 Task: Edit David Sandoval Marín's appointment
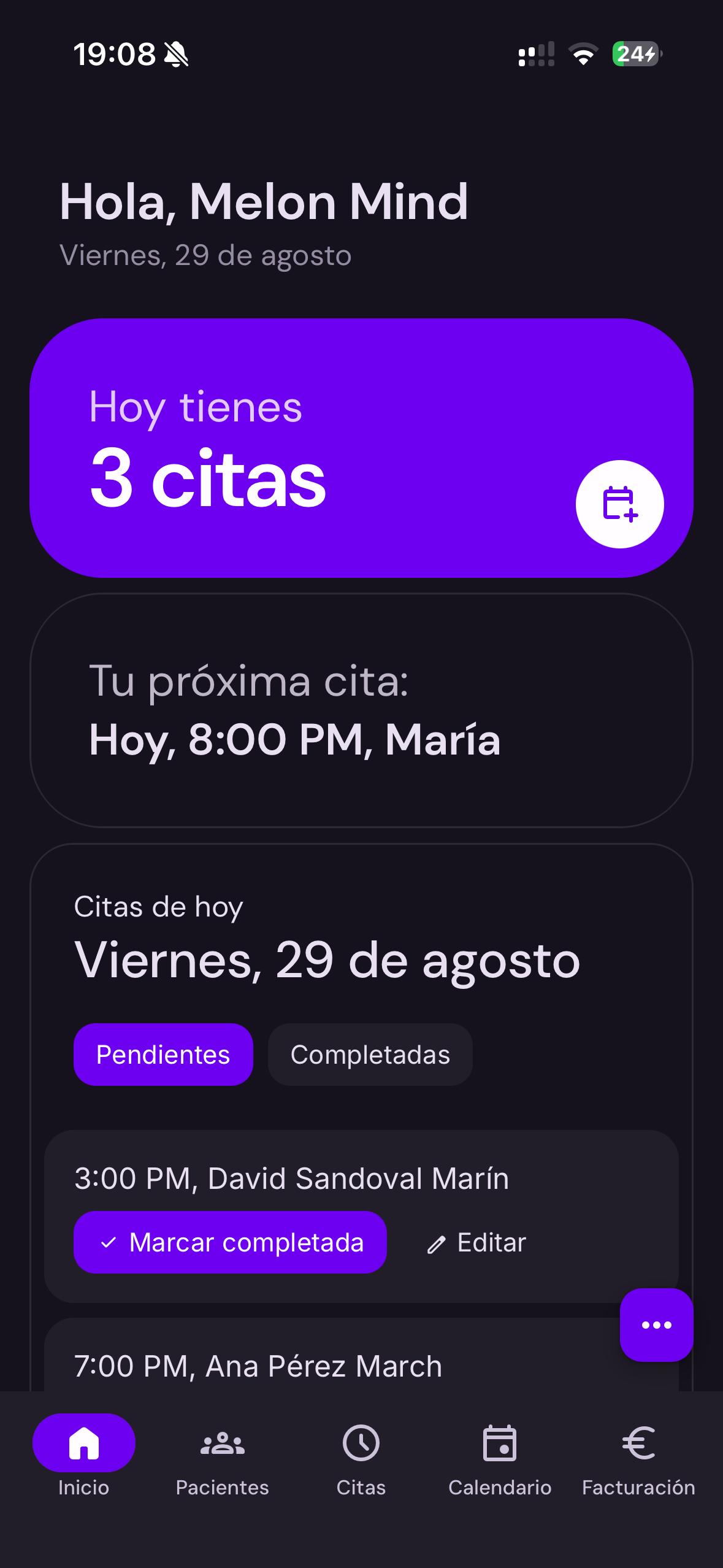pyautogui.click(x=477, y=1243)
